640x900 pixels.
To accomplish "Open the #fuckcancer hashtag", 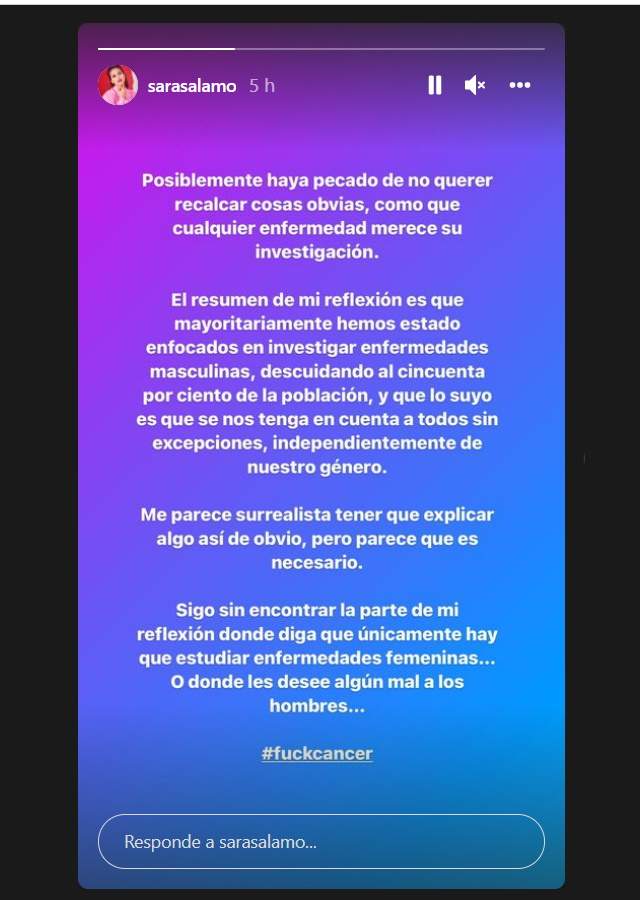I will click(x=317, y=753).
